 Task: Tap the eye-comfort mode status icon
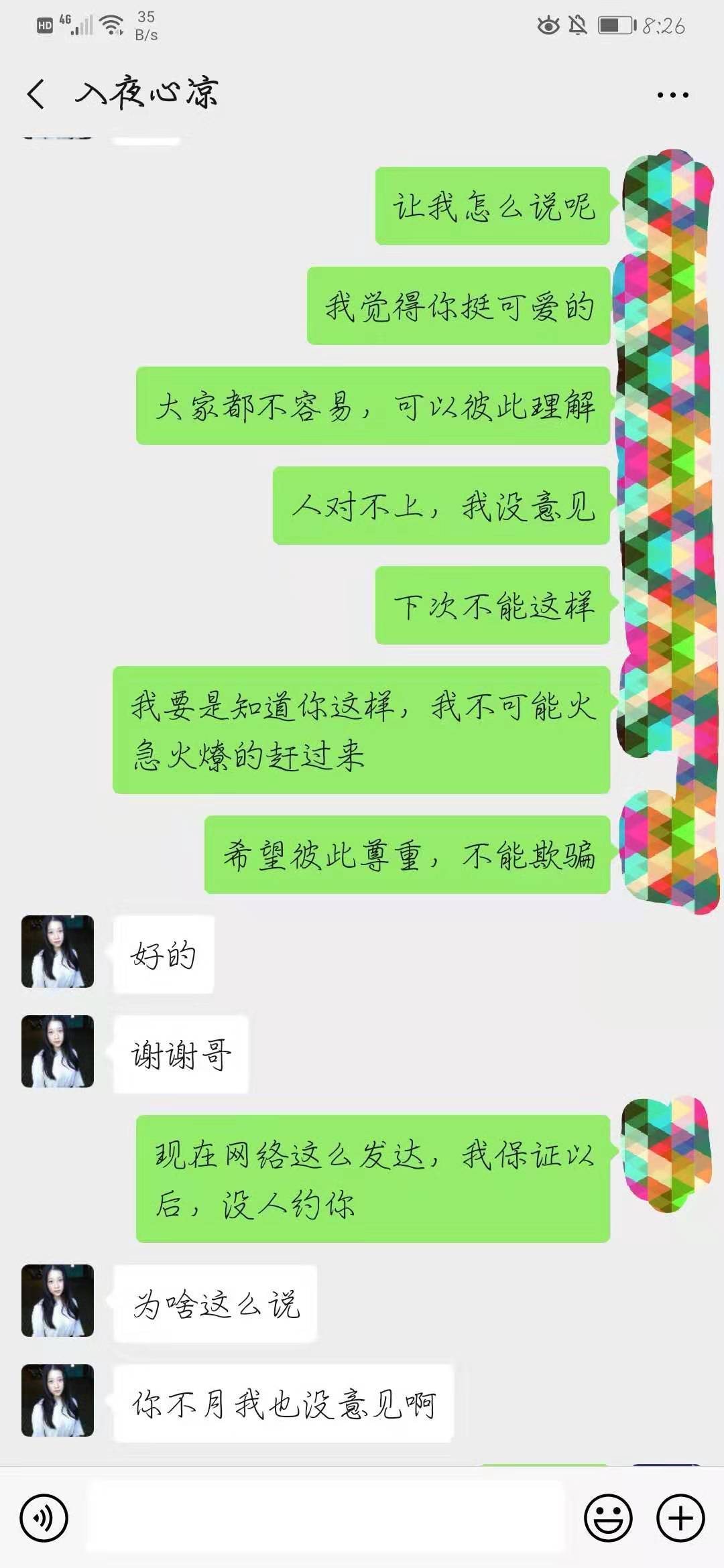coord(548,23)
